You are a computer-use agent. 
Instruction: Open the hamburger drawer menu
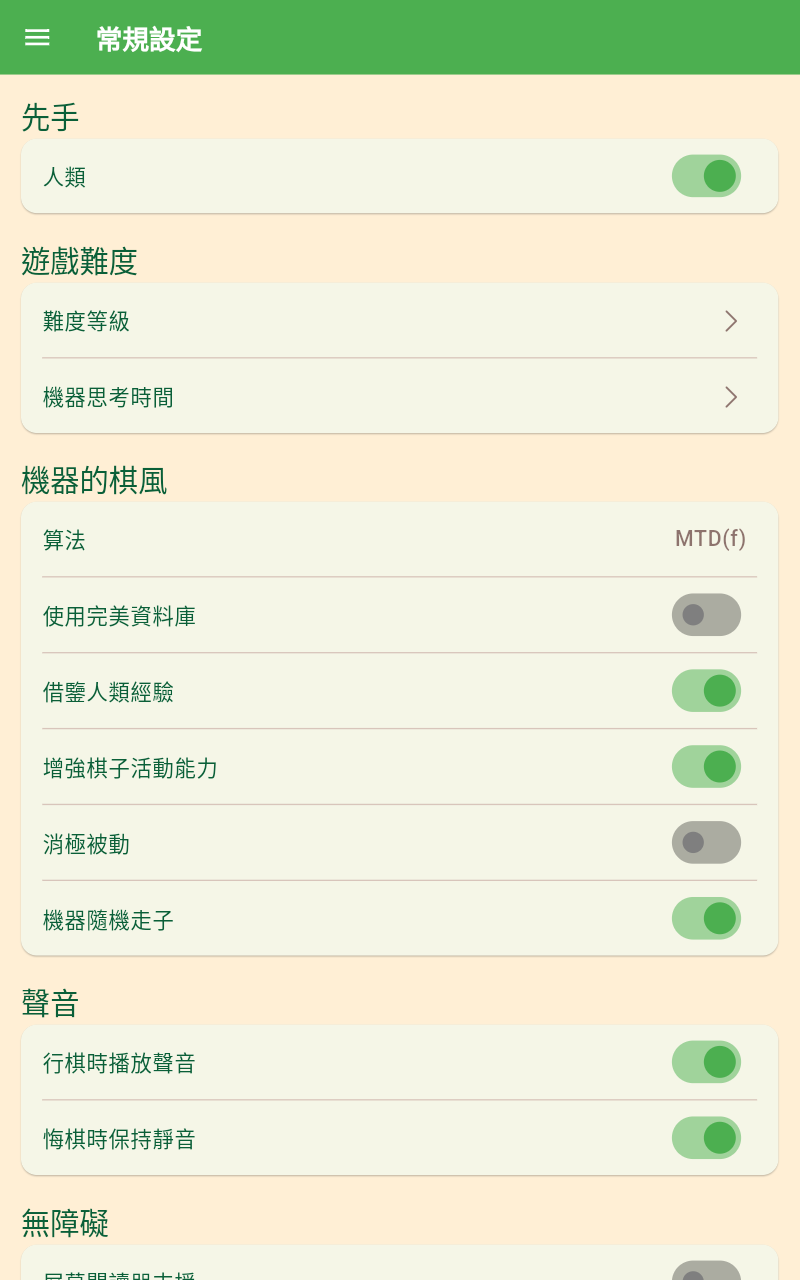[37, 38]
